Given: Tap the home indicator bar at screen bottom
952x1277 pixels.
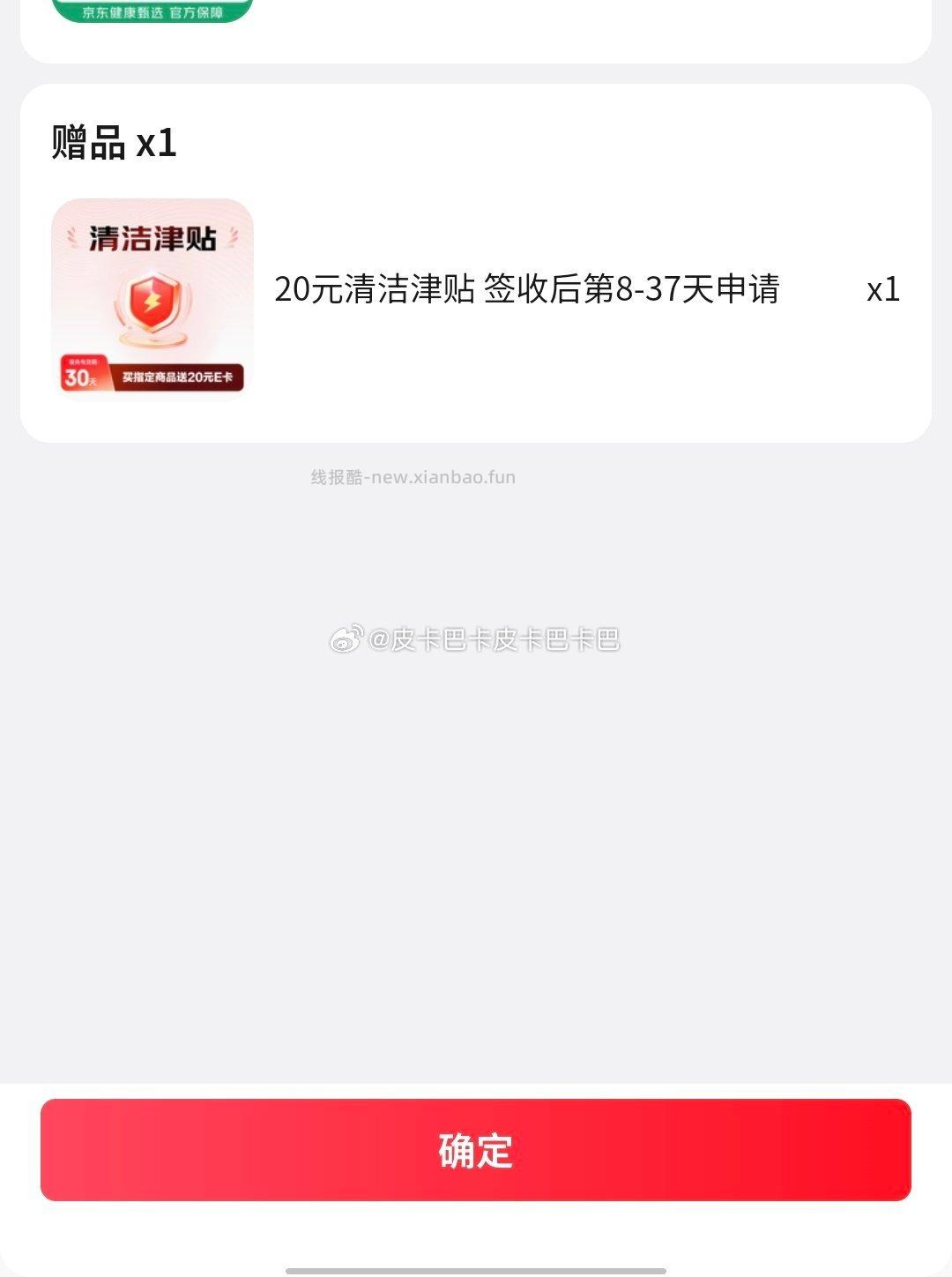Looking at the screenshot, I should [476, 1267].
